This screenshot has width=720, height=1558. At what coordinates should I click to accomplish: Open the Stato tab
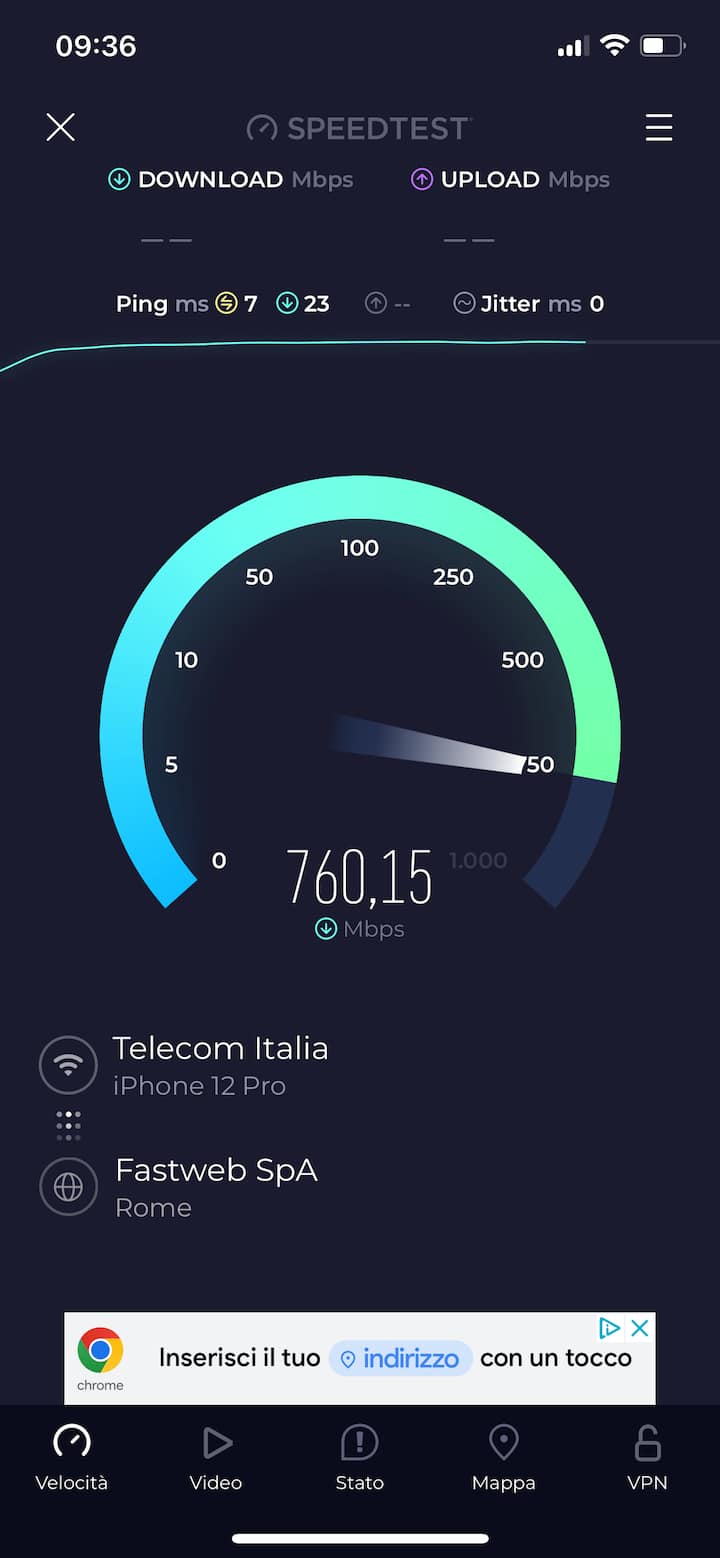(x=360, y=1458)
